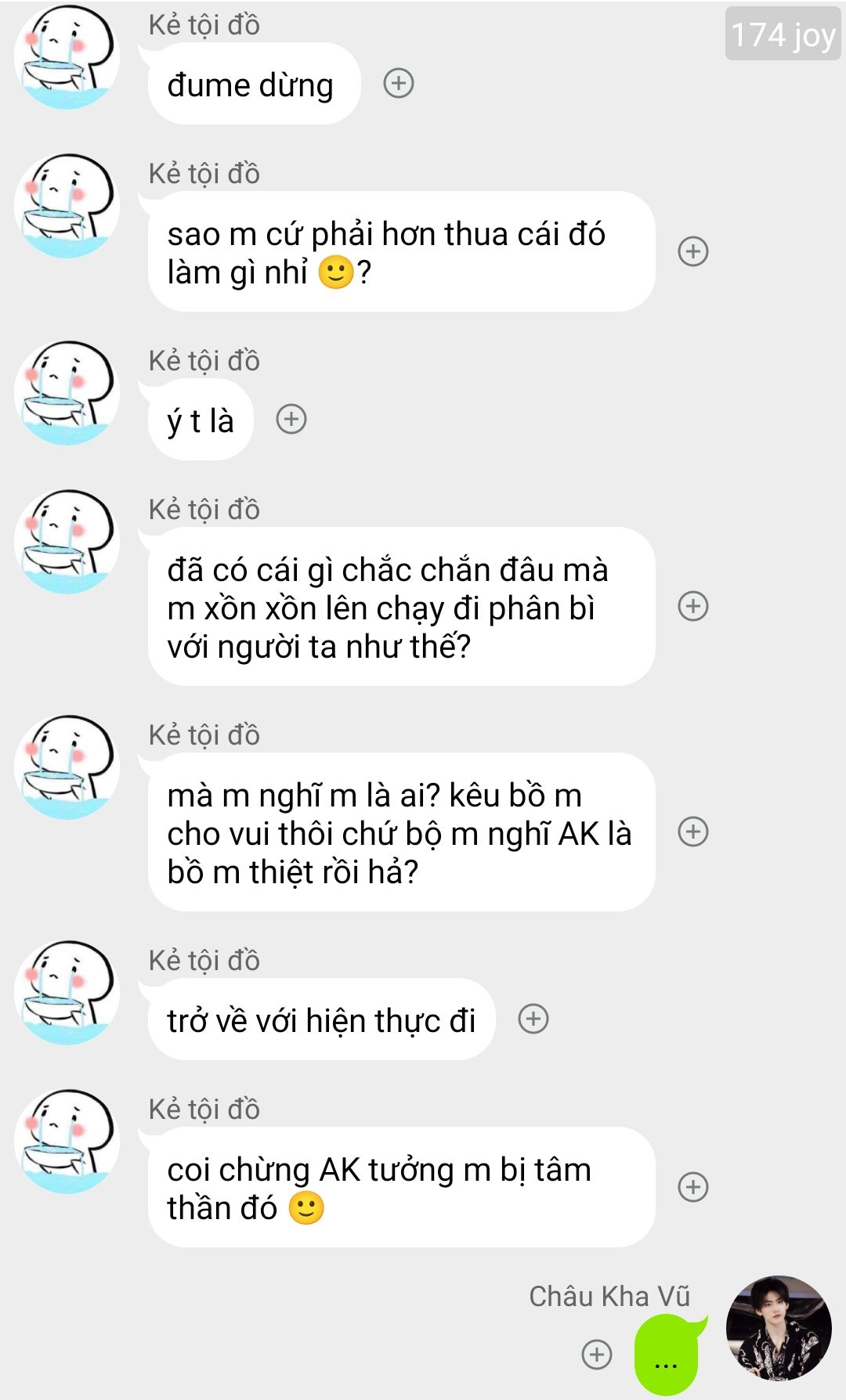Screen dimensions: 846x1400
Task: Add comment on "coi chừng AK tưởng" message
Action: 692,1187
